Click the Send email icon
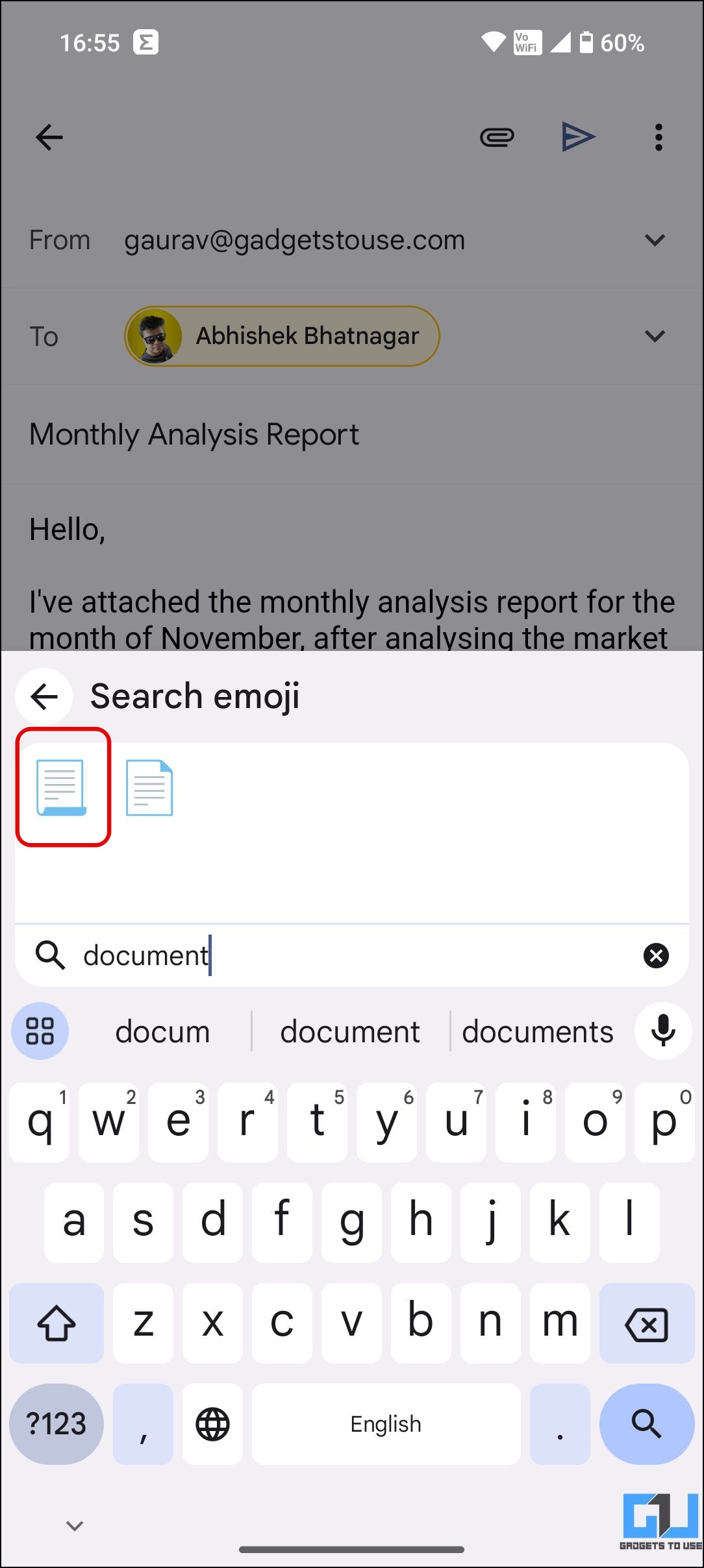704x1568 pixels. (x=578, y=136)
